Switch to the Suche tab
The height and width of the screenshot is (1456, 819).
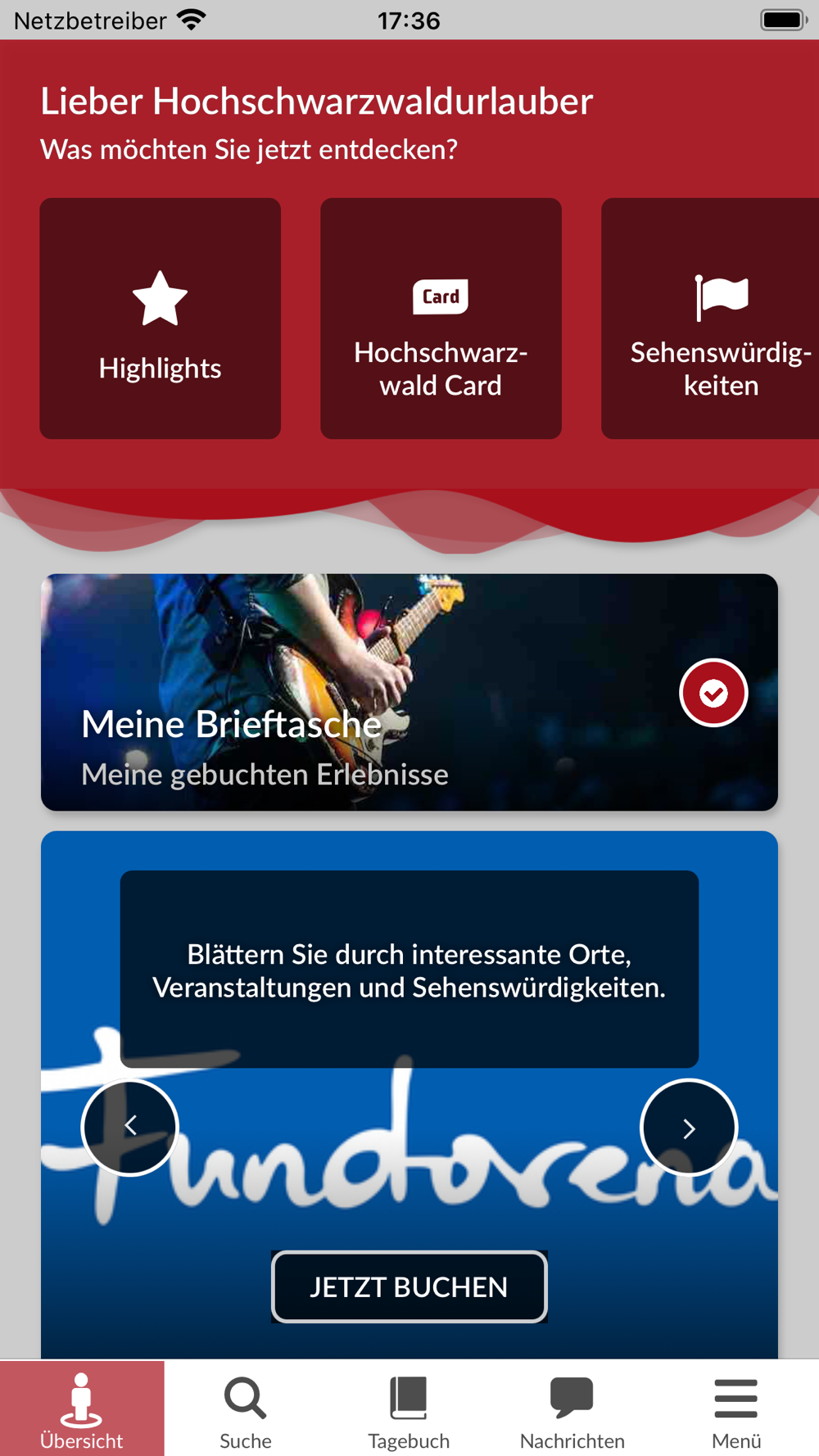(245, 1409)
